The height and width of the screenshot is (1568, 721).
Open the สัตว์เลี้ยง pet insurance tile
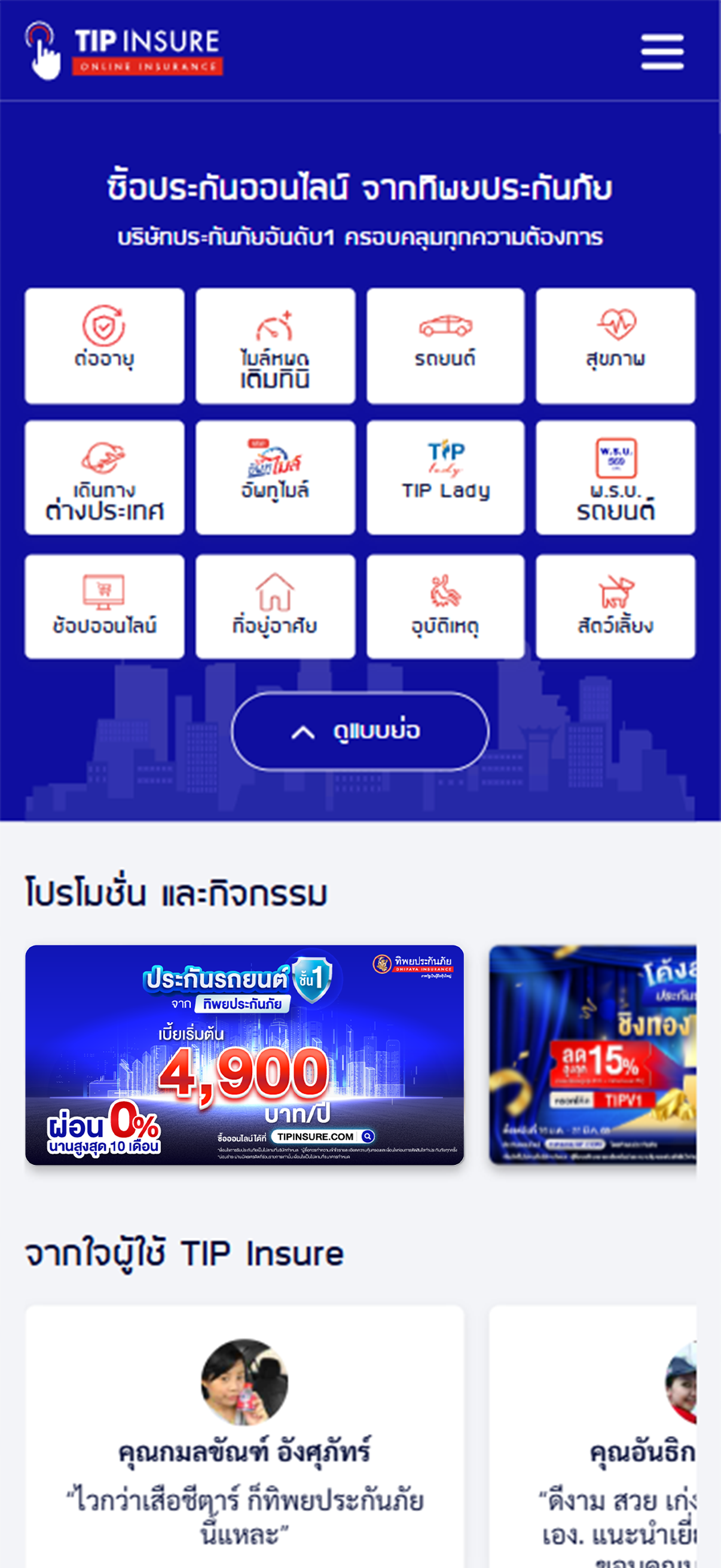click(615, 606)
